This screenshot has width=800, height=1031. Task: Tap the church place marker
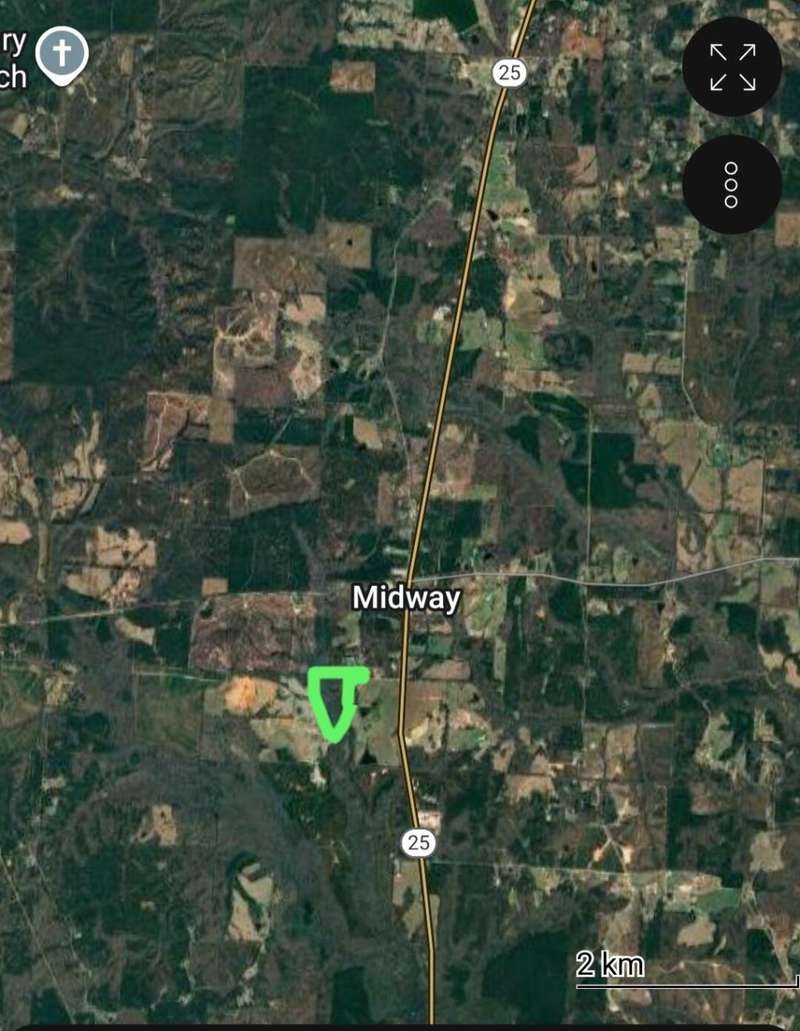(62, 55)
